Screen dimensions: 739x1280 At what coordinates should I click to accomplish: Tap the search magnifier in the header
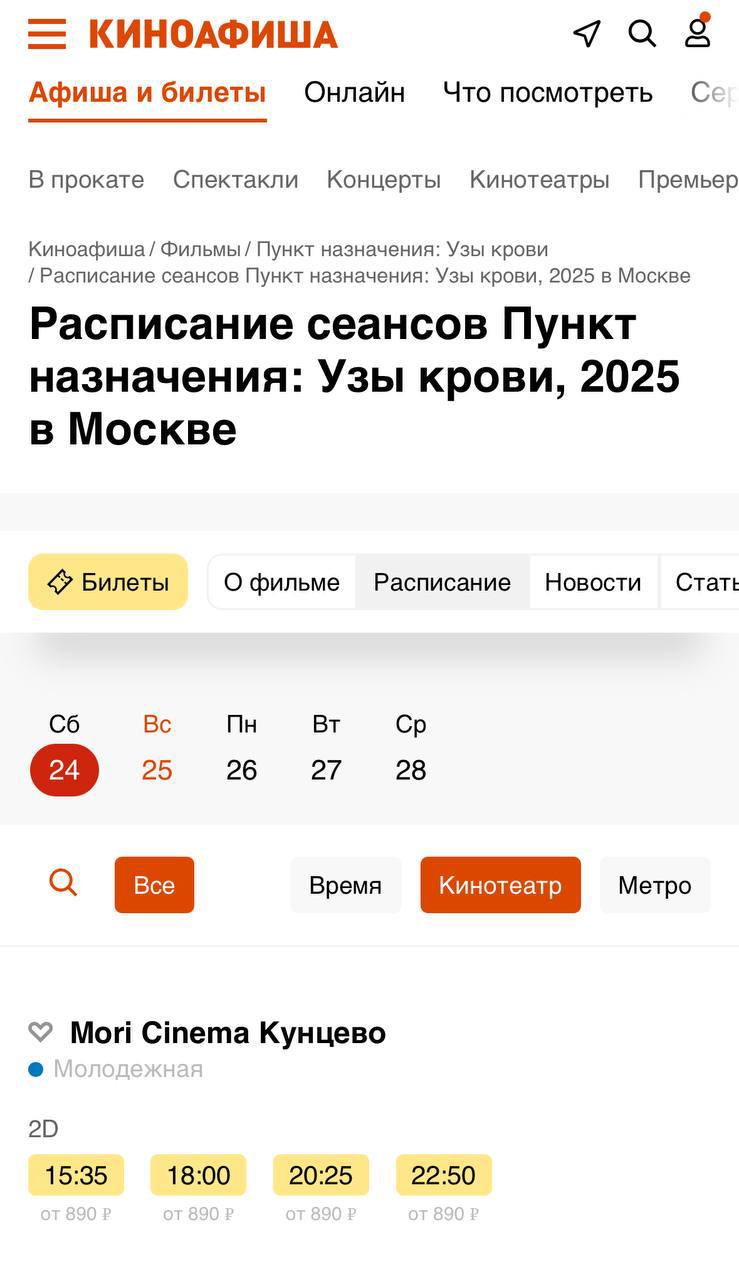coord(642,33)
